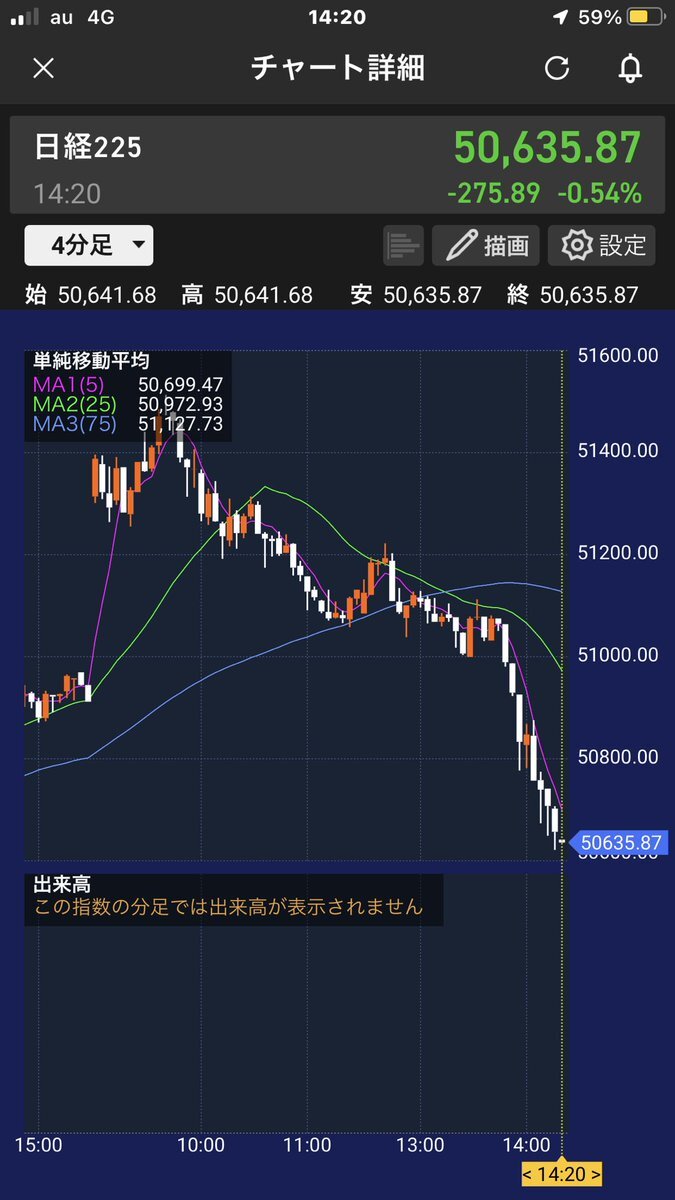Close the chart detail screen
Image resolution: width=675 pixels, height=1200 pixels.
click(43, 68)
